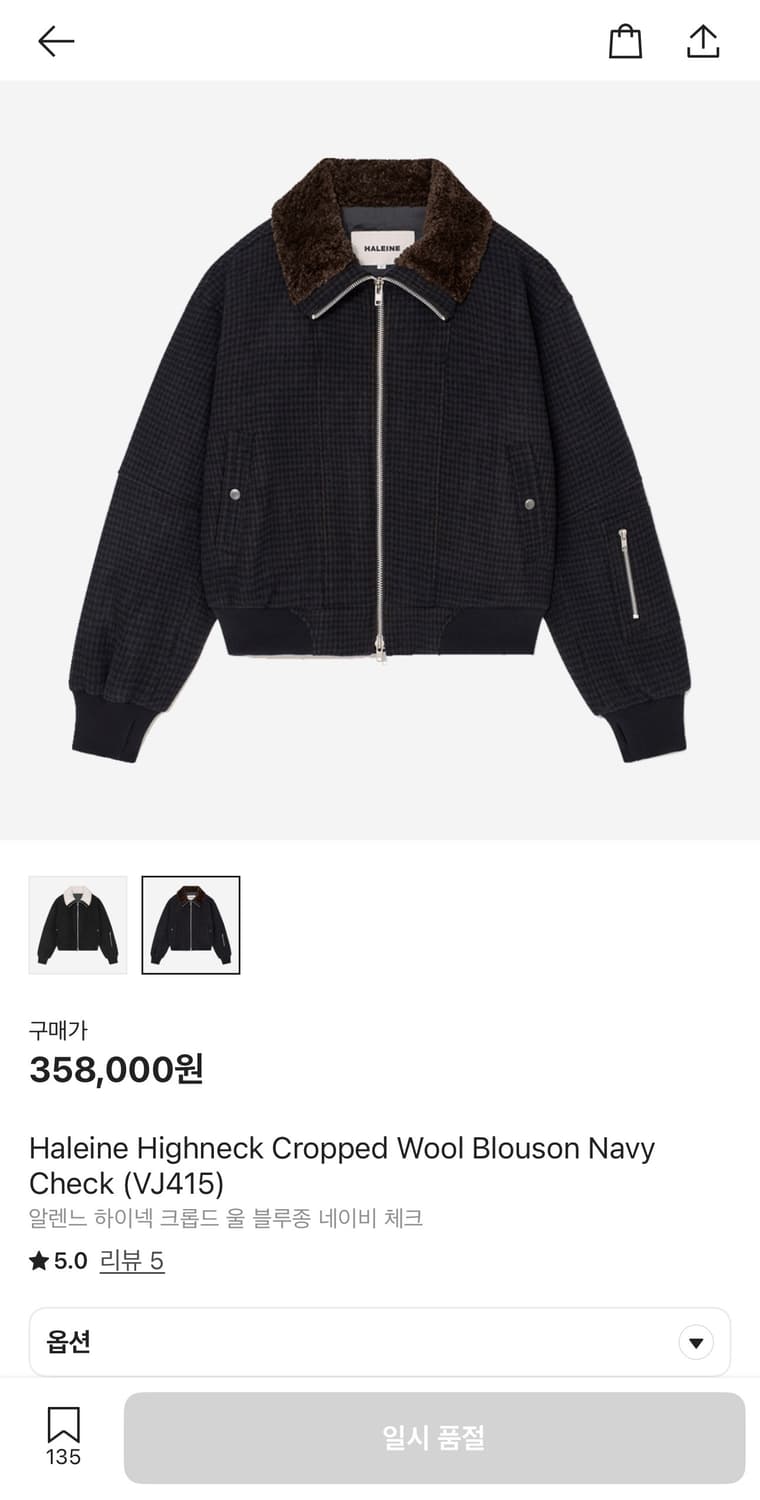Viewport: 760px width, 1500px height.
Task: Tap the 옵션 text inside the selector
Action: [x=68, y=1342]
